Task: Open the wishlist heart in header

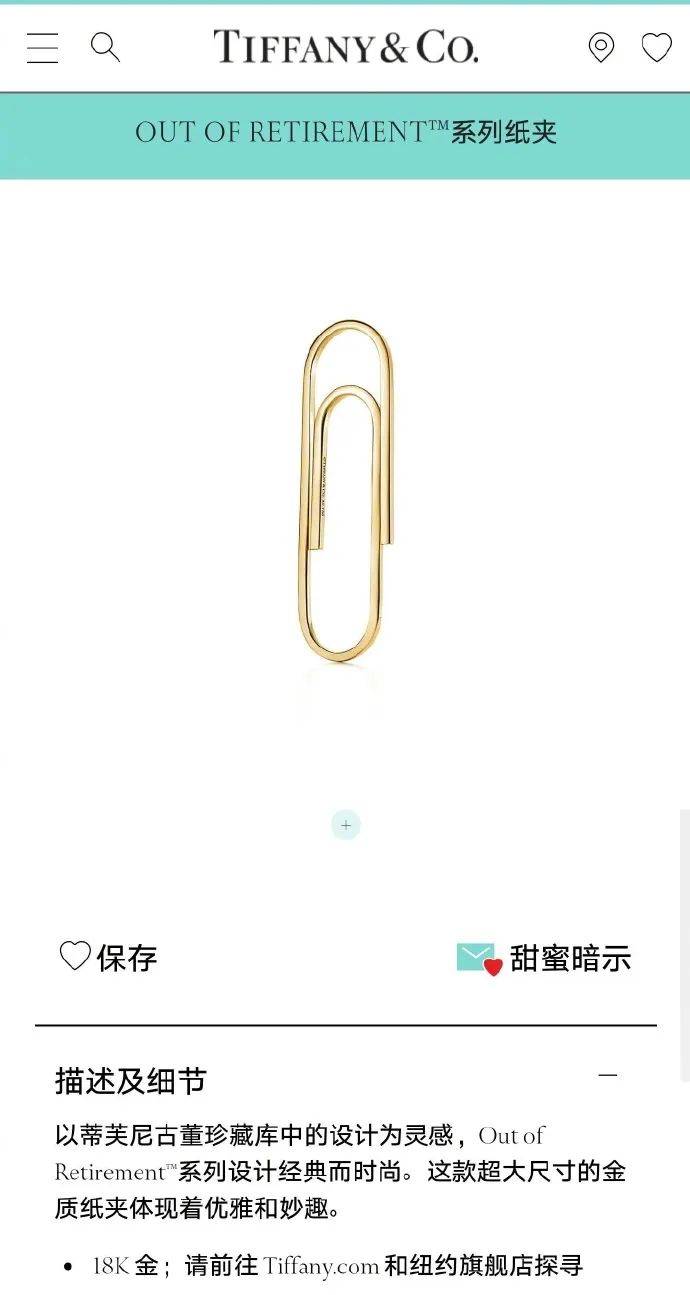Action: (x=656, y=47)
